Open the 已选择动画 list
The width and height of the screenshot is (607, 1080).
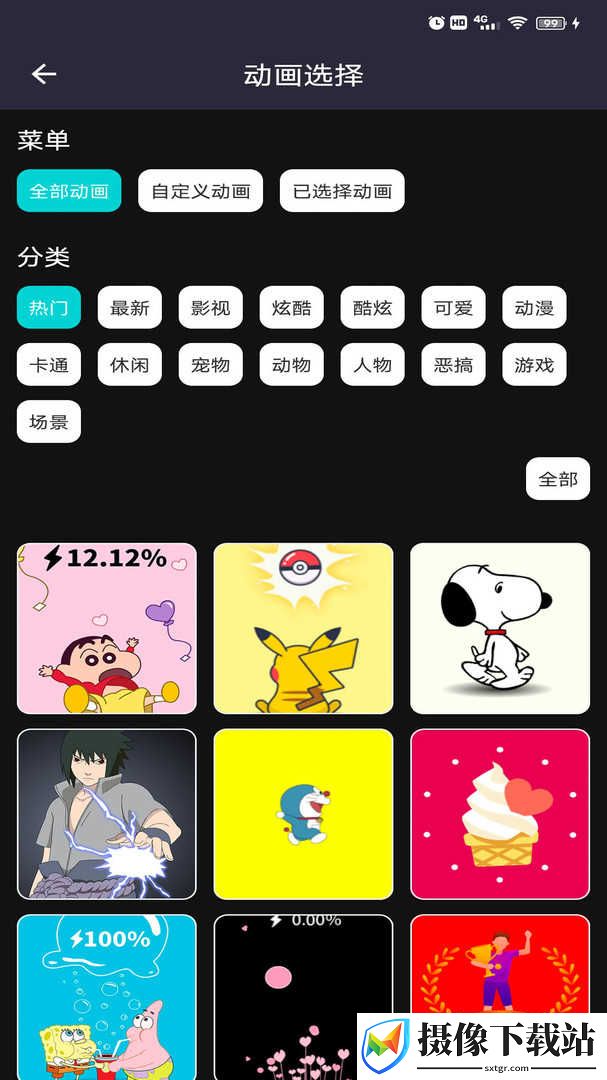342,191
